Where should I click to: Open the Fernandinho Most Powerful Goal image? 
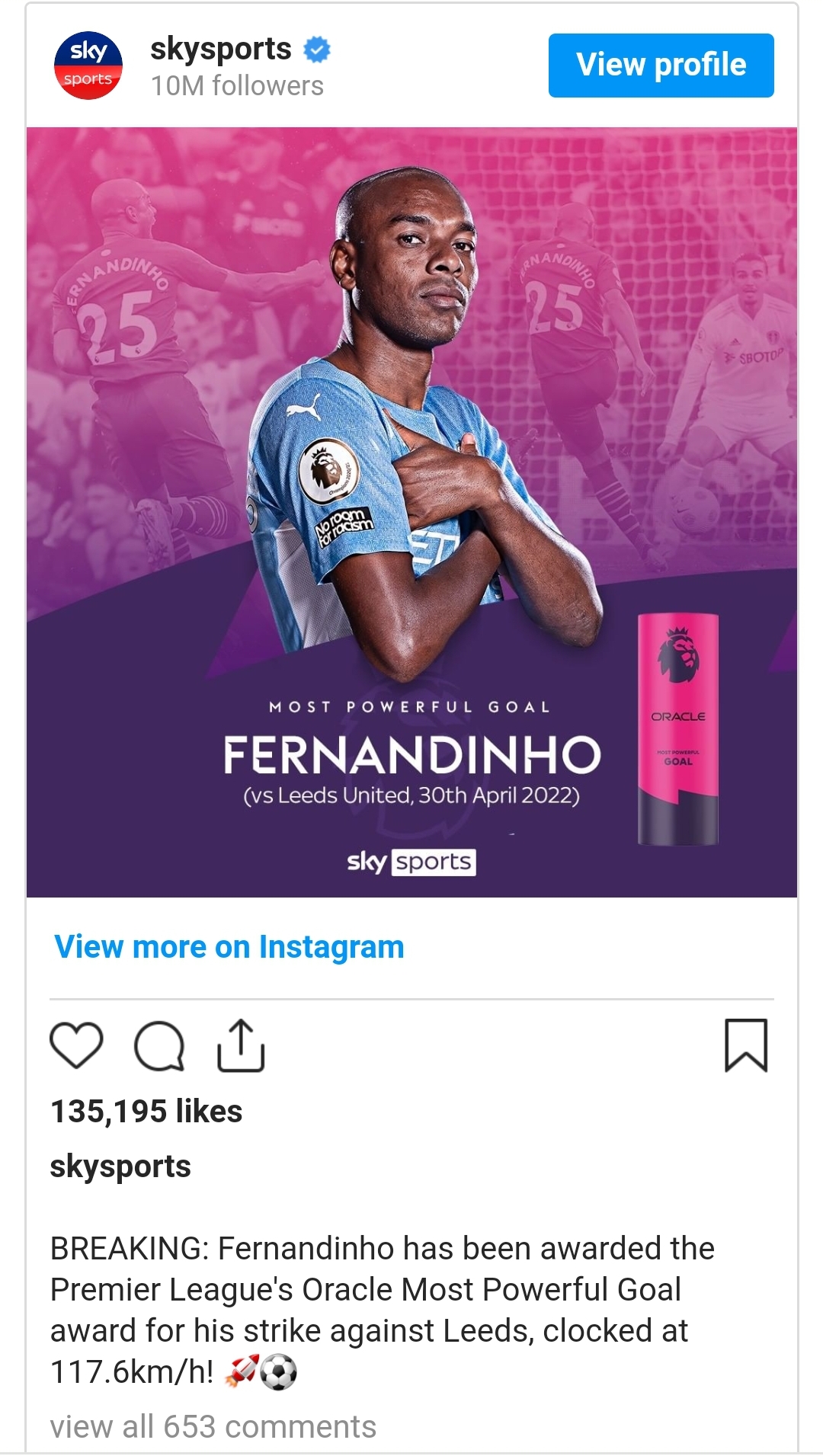pyautogui.click(x=411, y=512)
